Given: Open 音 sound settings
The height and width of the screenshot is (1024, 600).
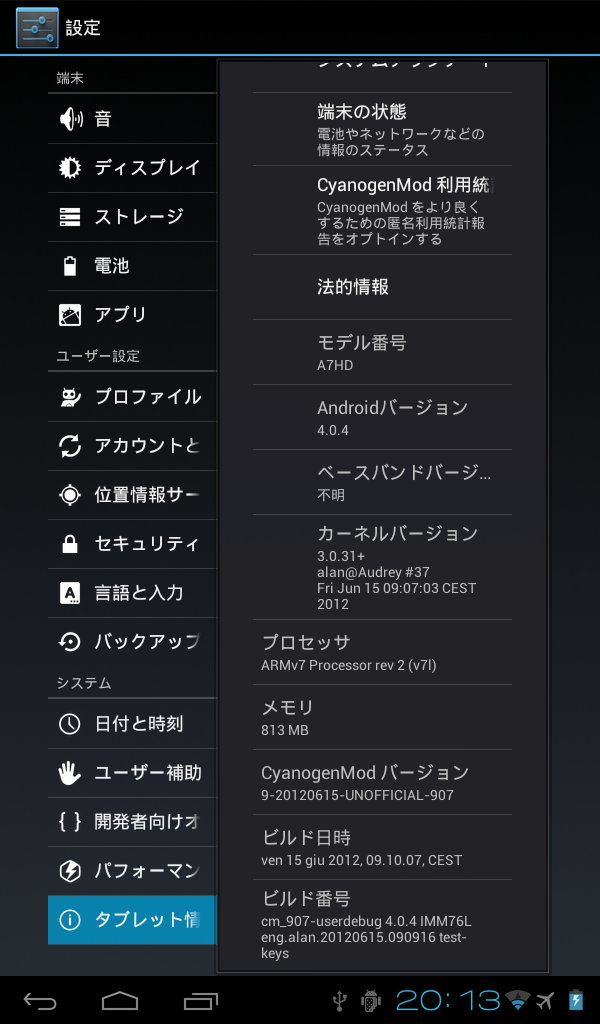Looking at the screenshot, I should pos(130,119).
